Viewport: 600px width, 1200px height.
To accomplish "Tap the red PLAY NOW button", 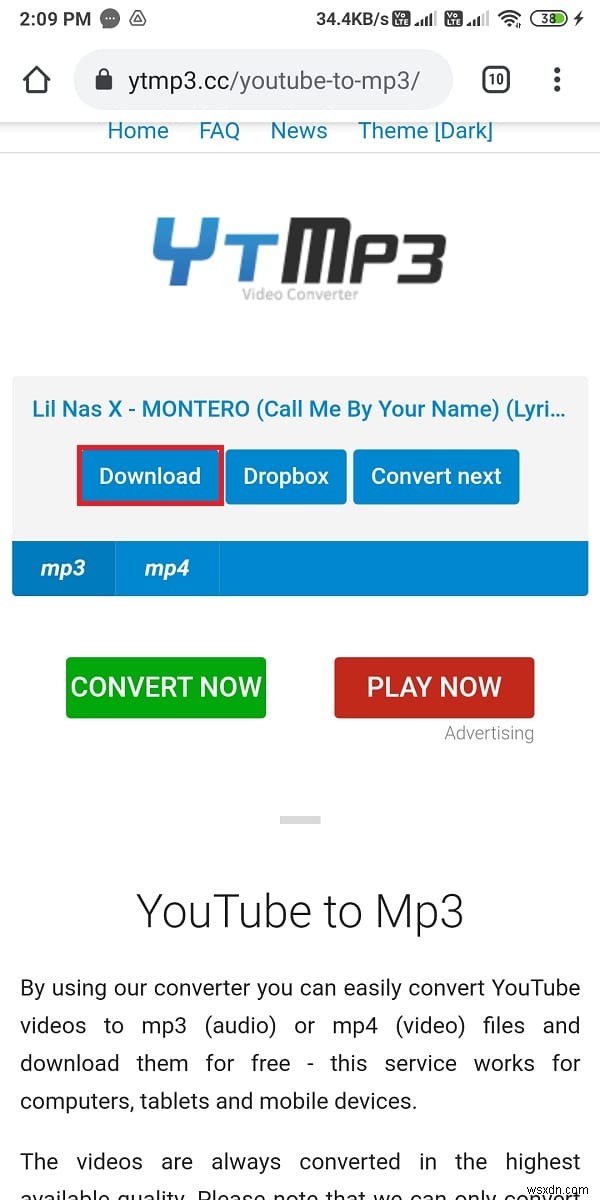I will pyautogui.click(x=434, y=687).
